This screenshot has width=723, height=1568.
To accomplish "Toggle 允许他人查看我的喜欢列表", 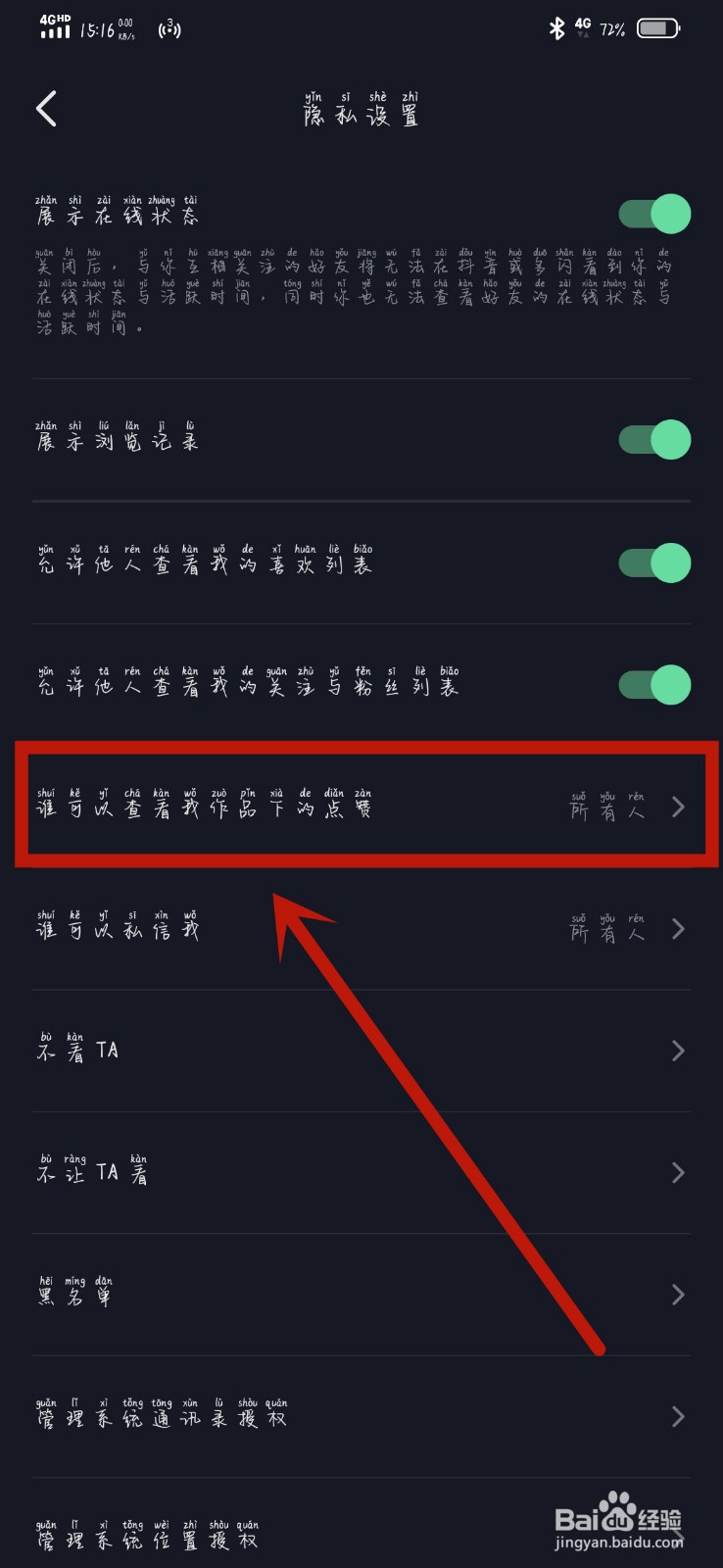I will 654,563.
